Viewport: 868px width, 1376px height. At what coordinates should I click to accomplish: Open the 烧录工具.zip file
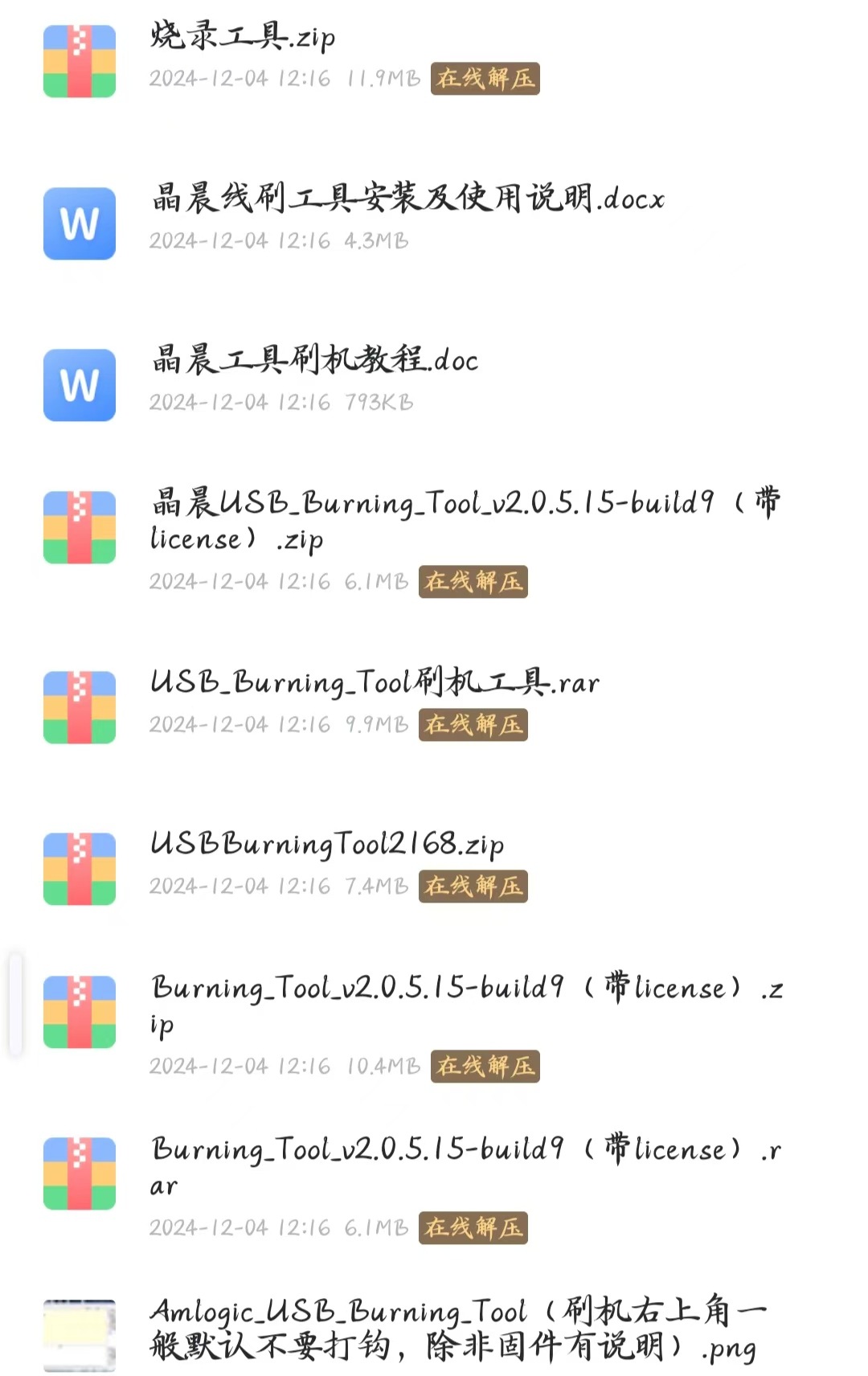click(x=243, y=37)
